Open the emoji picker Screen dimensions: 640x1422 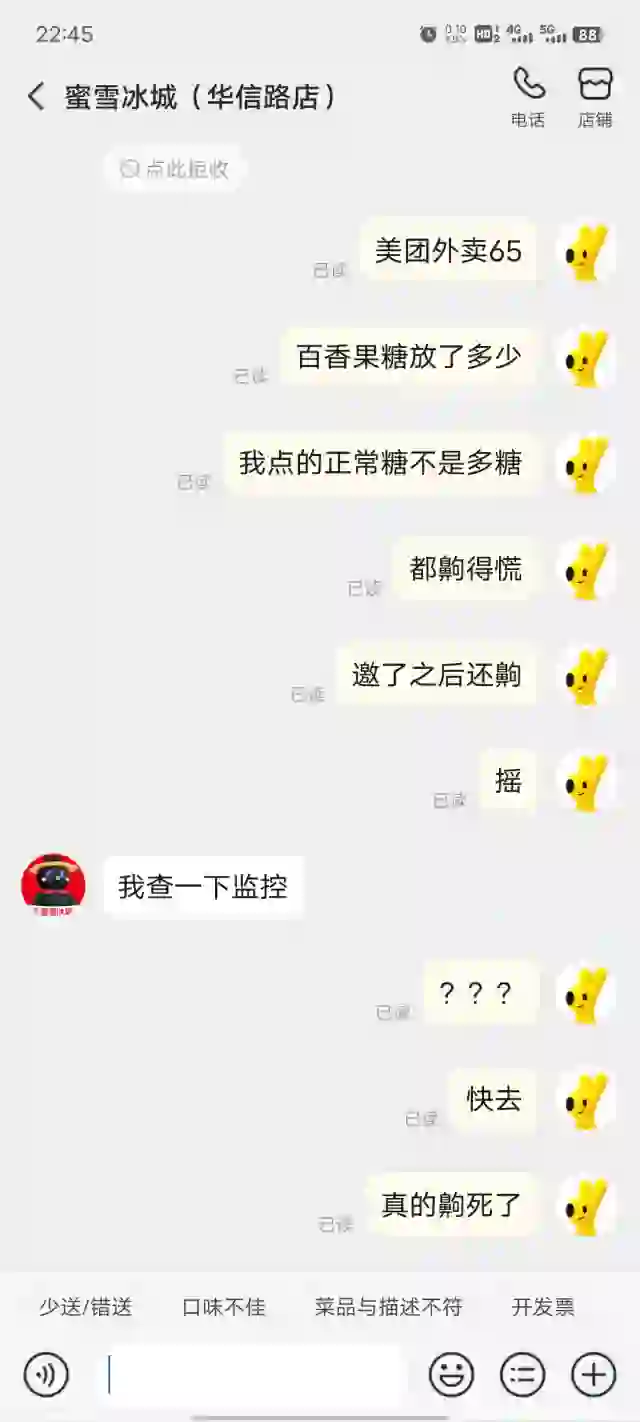[x=452, y=1375]
